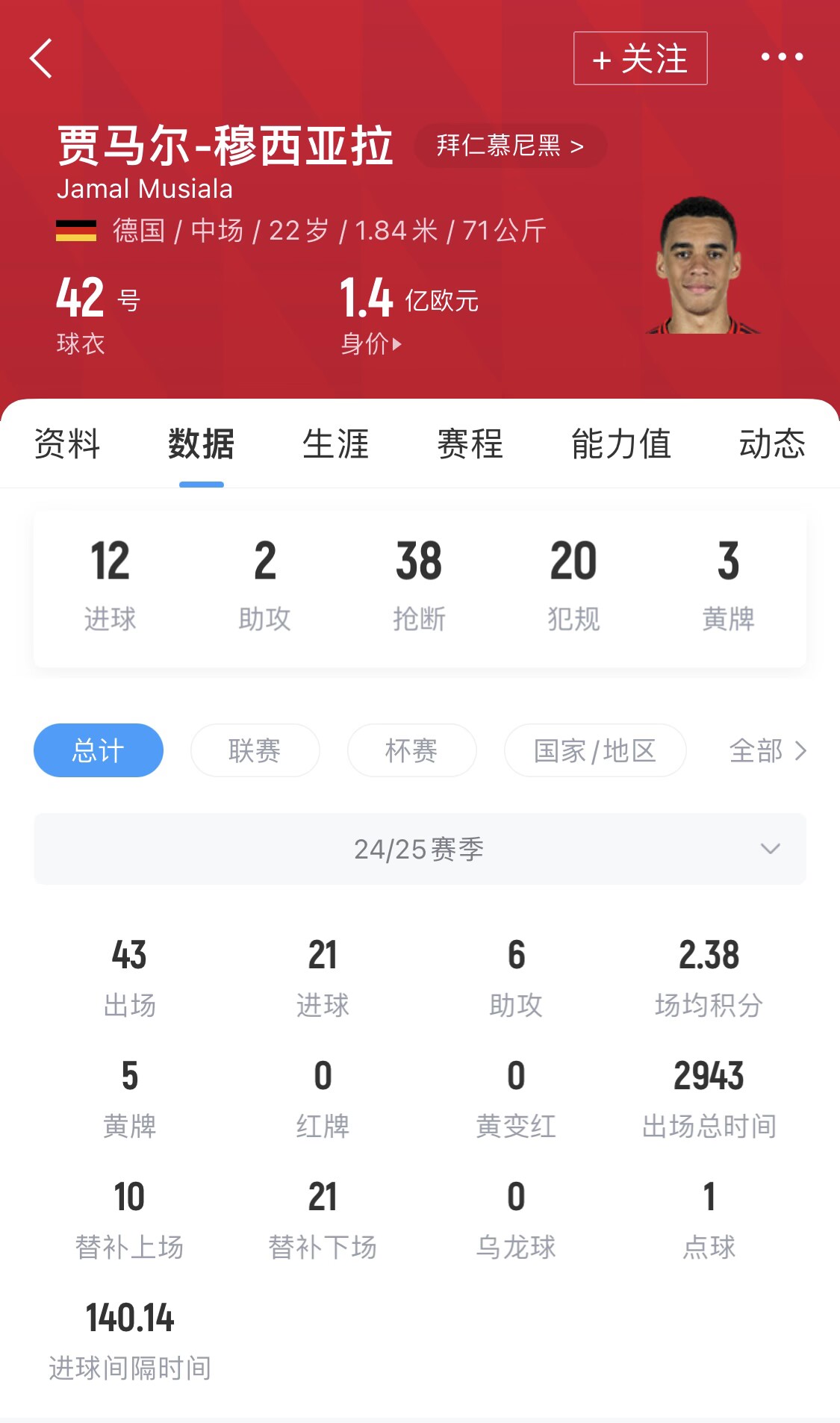Open the three-dot overflow menu
The width and height of the screenshot is (840, 1423).
click(x=782, y=57)
